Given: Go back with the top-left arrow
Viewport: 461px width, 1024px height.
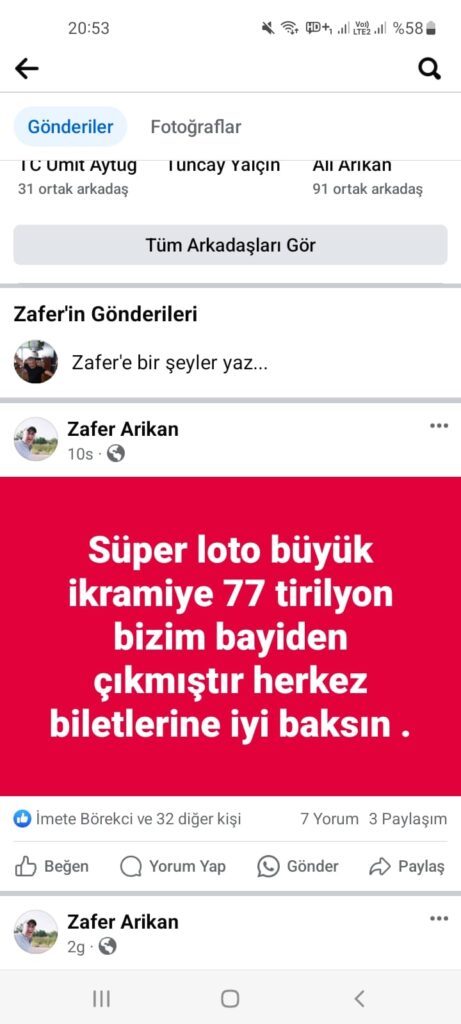Looking at the screenshot, I should (27, 69).
